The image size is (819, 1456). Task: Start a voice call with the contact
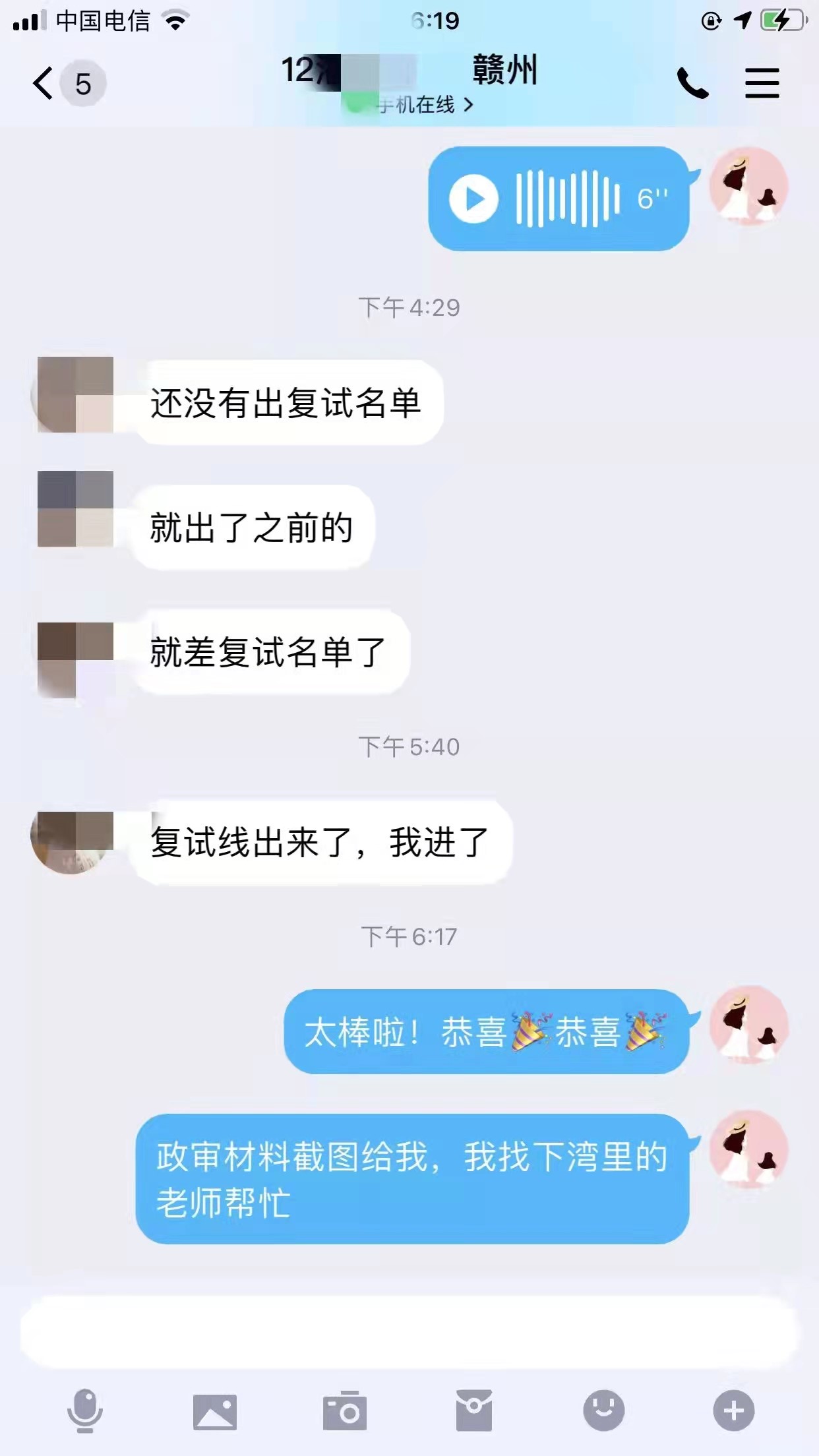[x=692, y=84]
